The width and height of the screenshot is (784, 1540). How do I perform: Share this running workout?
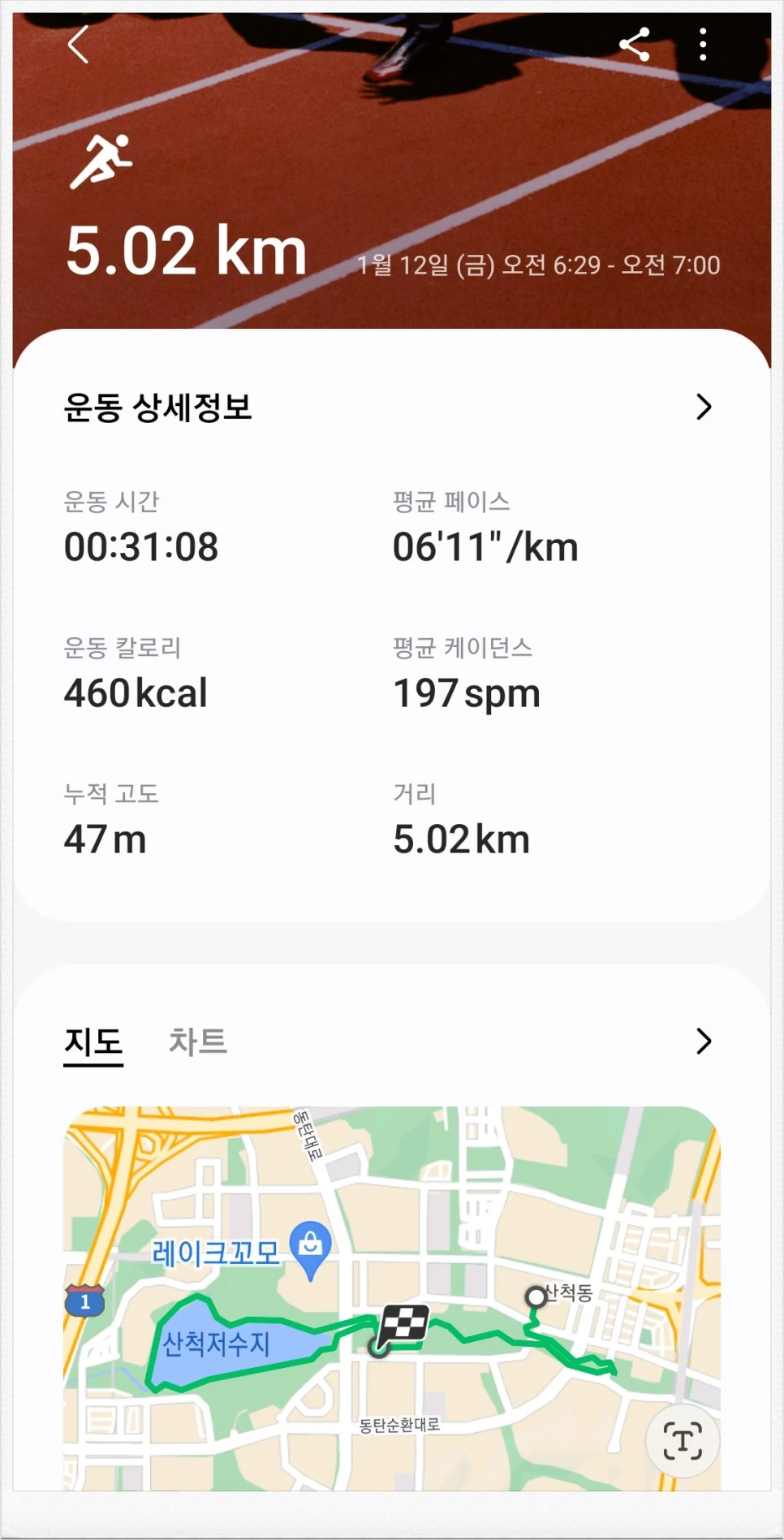pyautogui.click(x=634, y=45)
